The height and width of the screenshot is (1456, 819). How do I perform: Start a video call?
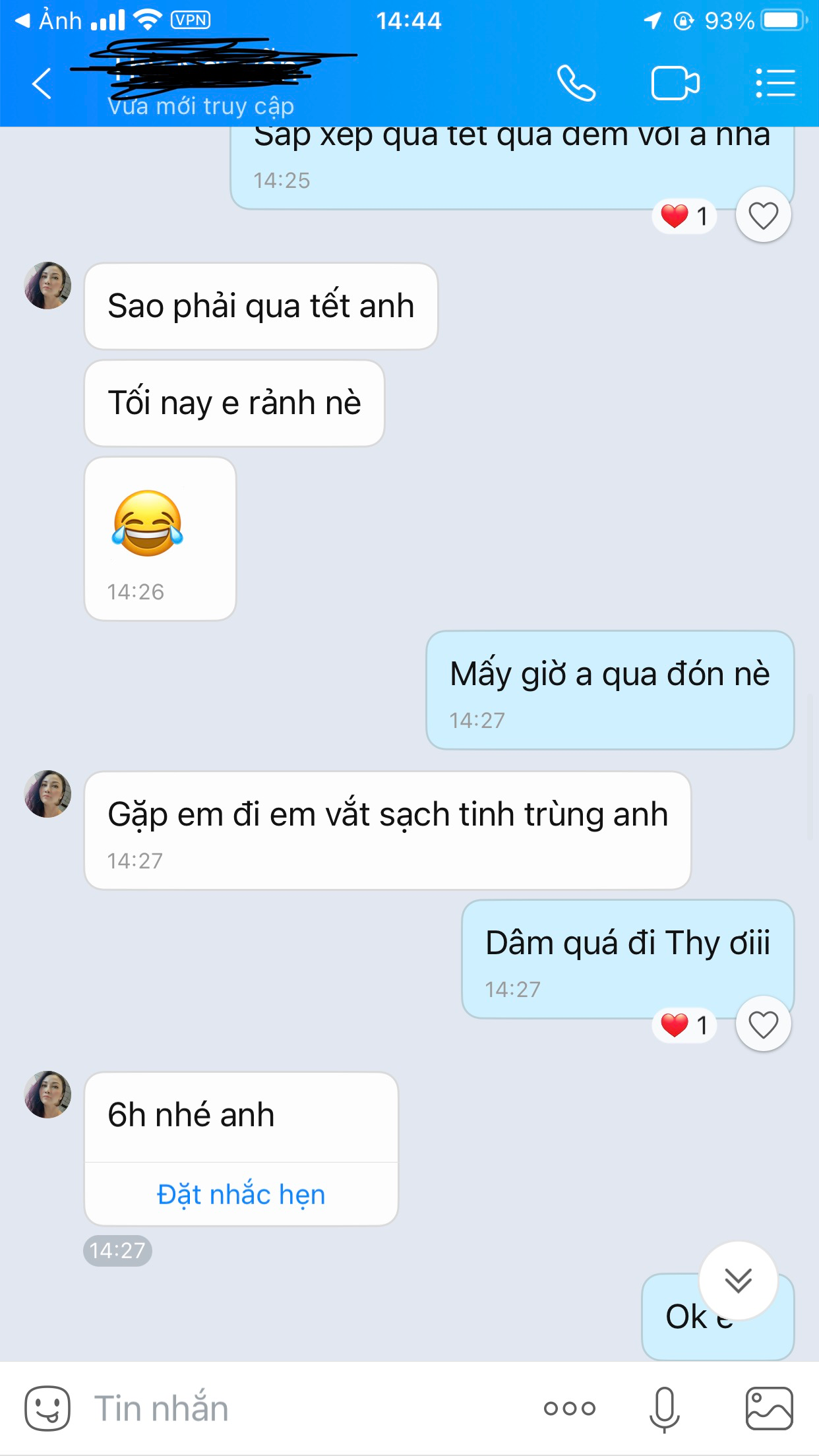pyautogui.click(x=675, y=84)
